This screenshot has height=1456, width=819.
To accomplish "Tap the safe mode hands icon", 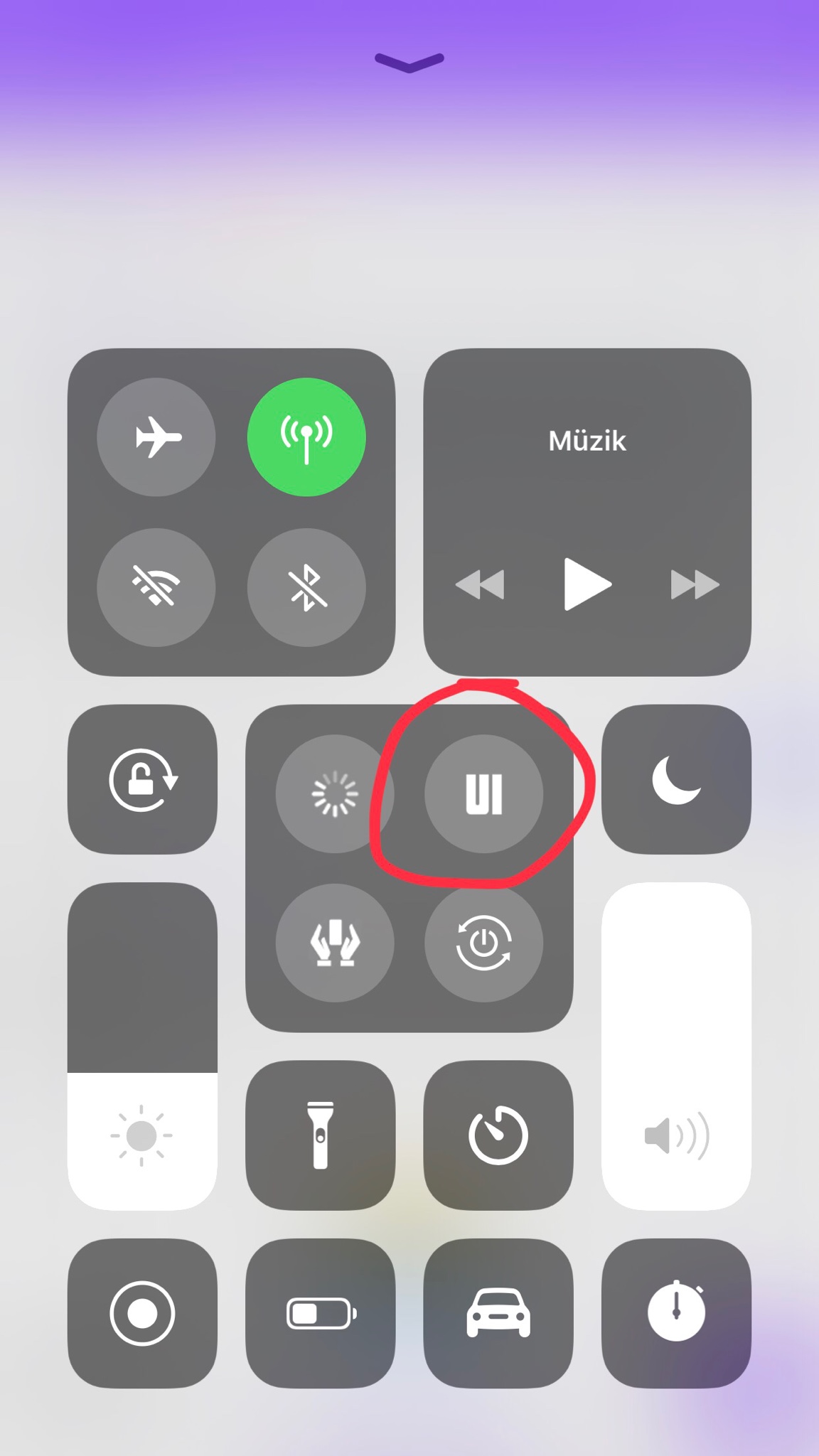I will (335, 943).
